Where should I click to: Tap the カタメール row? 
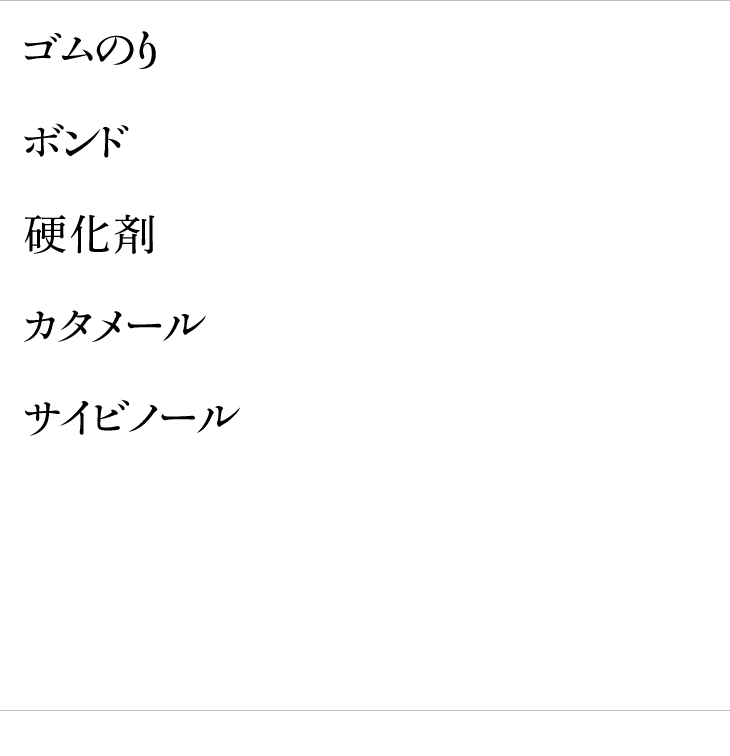pyautogui.click(x=115, y=326)
